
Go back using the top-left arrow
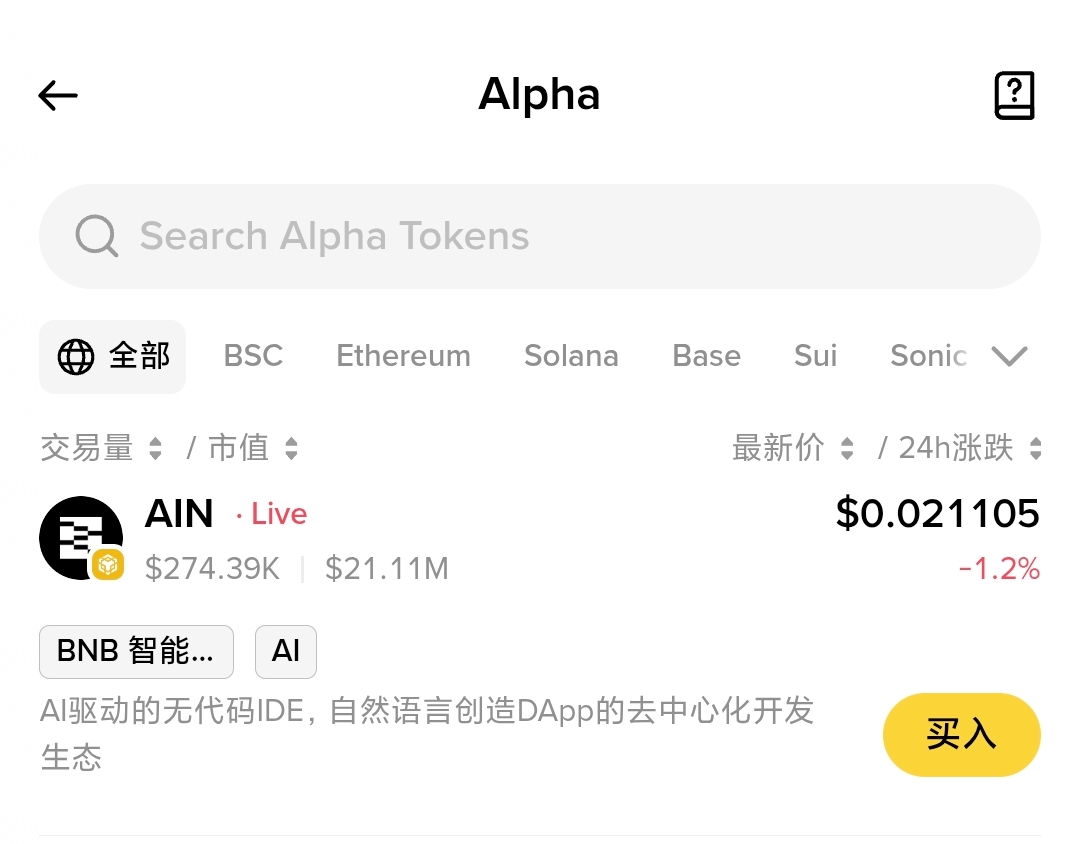(58, 96)
